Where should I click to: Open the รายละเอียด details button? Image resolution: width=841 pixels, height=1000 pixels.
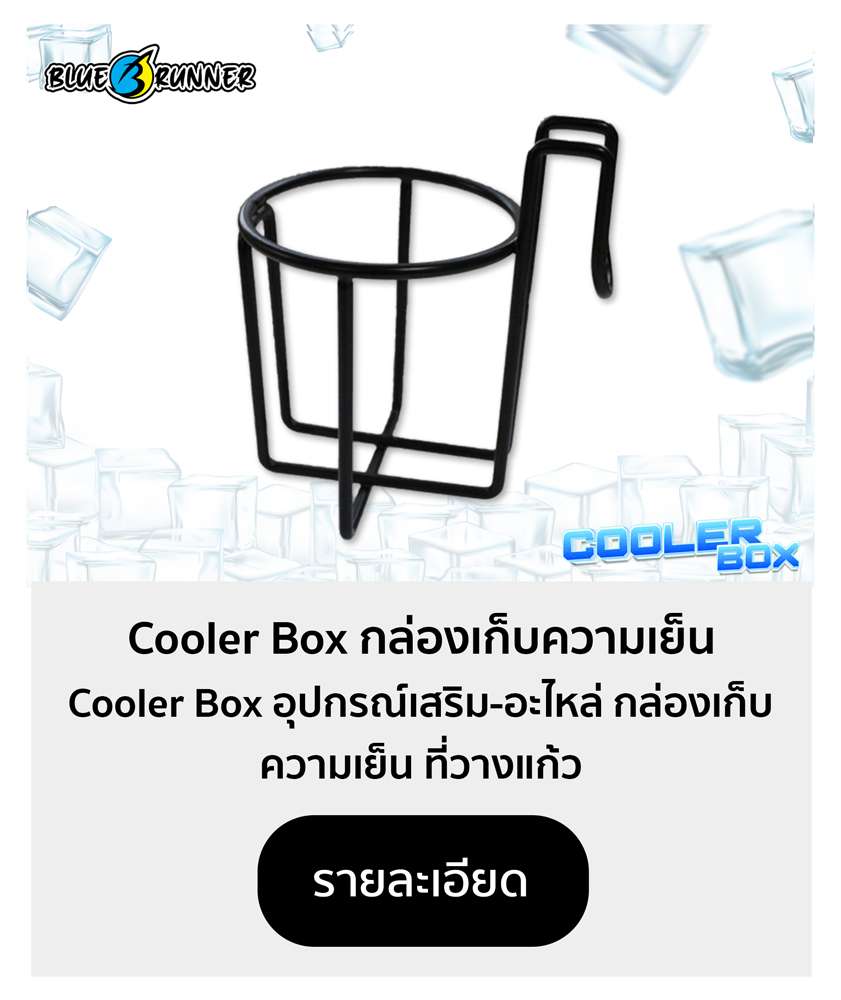[422, 881]
